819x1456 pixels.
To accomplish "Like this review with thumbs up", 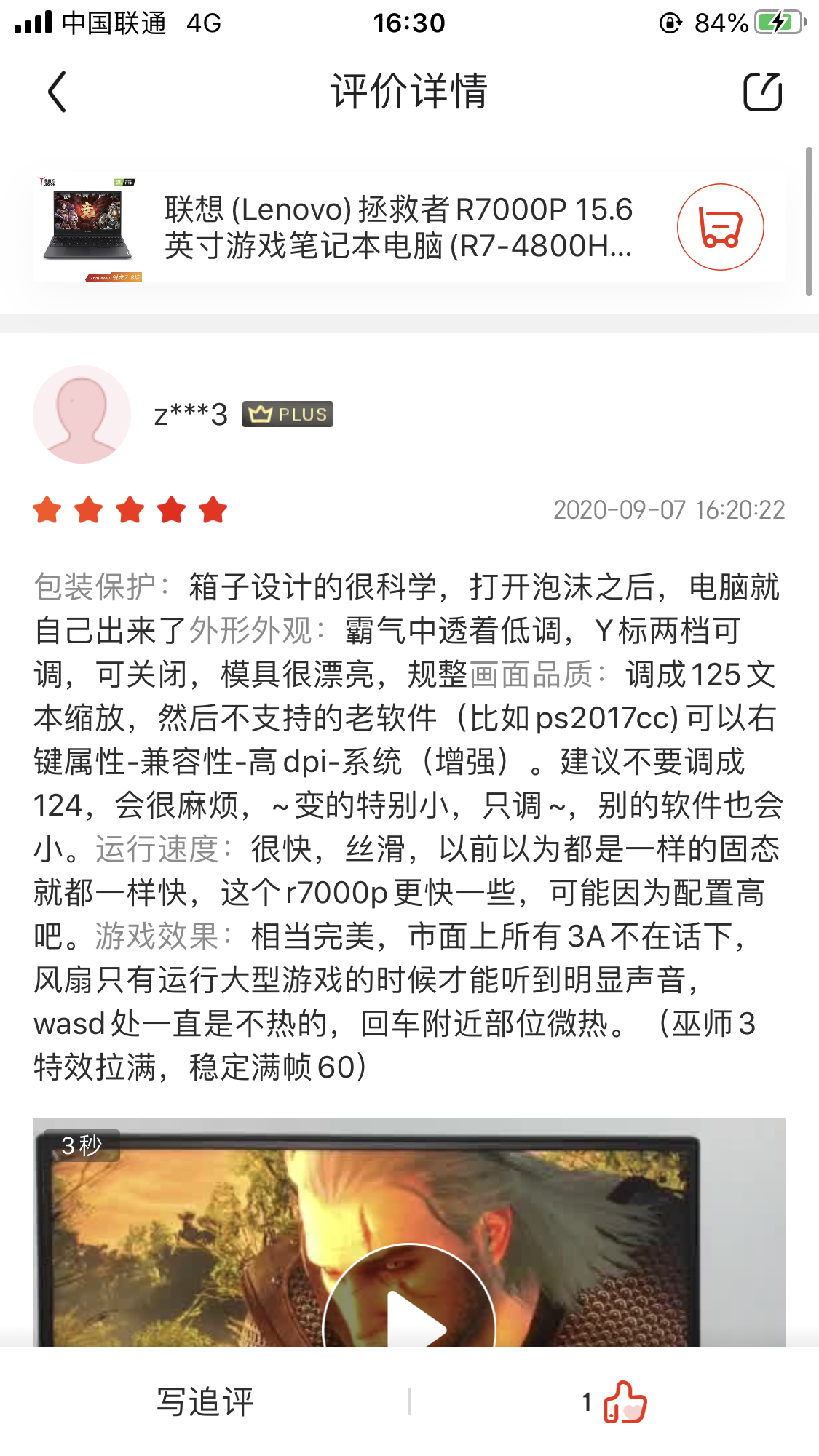I will pyautogui.click(x=624, y=1401).
